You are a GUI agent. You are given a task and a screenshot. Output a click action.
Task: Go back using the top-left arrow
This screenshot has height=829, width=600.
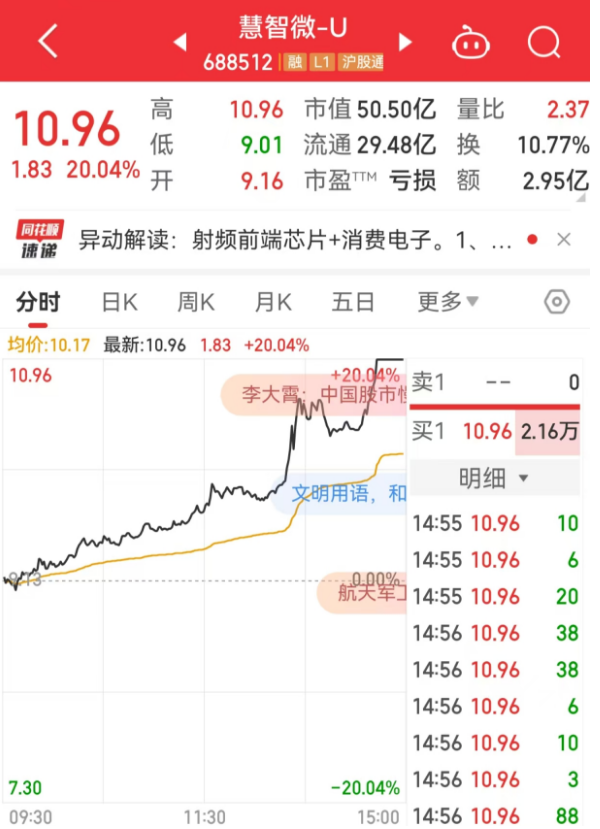[47, 41]
